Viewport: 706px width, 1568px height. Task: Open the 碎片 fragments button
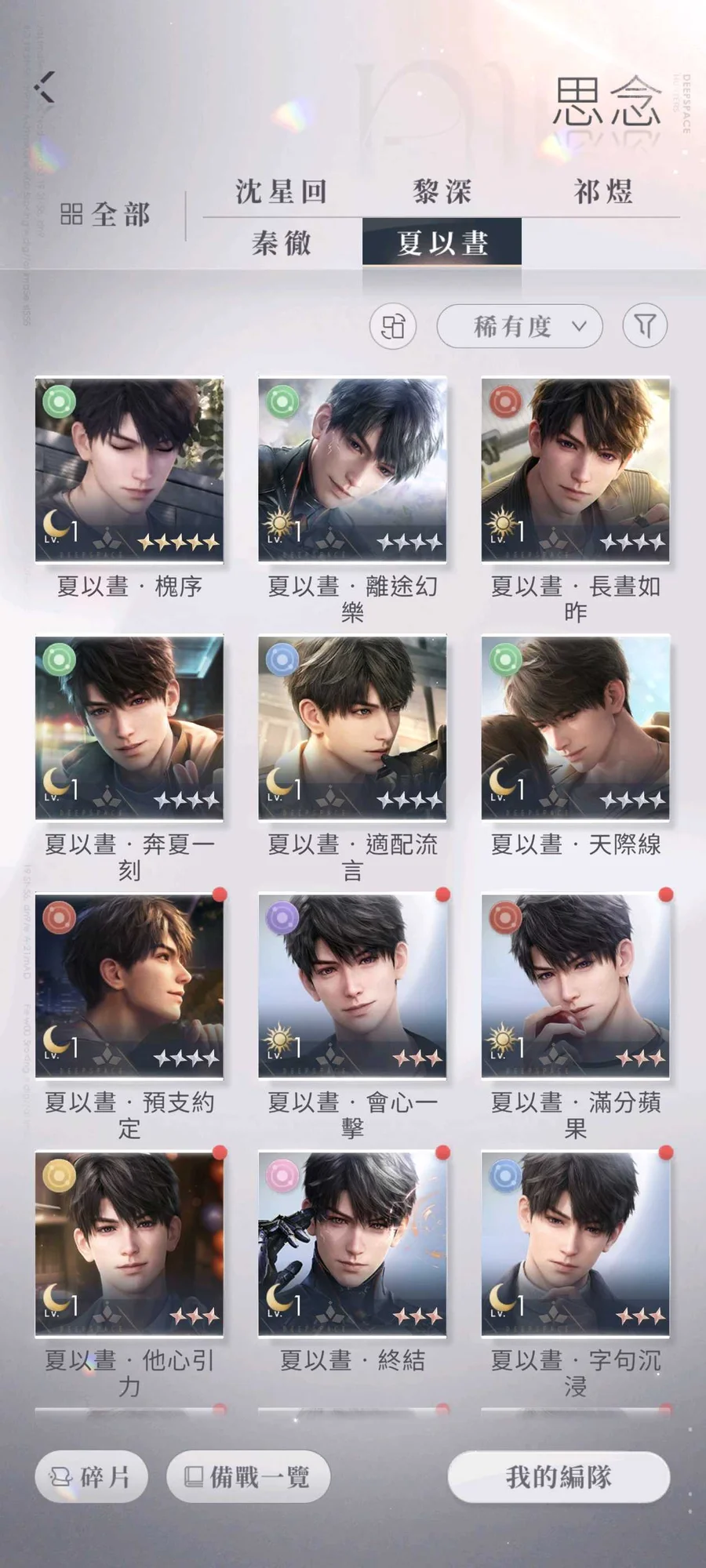click(x=92, y=1477)
